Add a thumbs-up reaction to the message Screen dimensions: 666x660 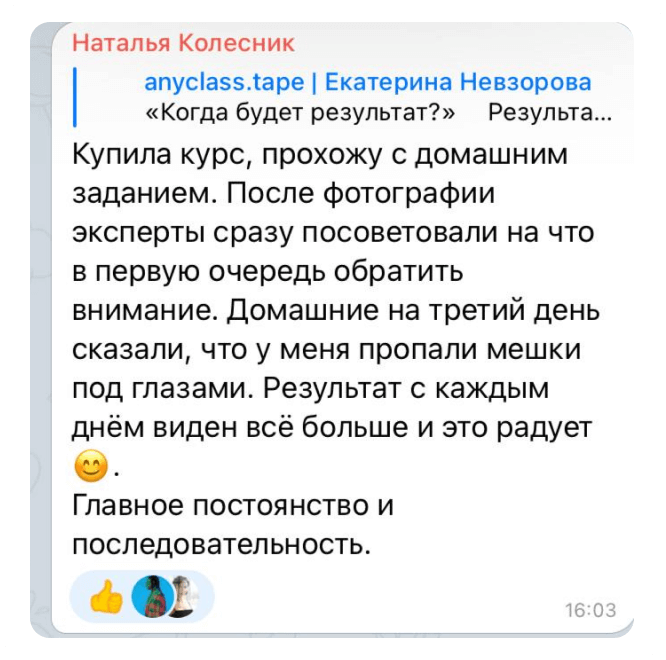(105, 596)
